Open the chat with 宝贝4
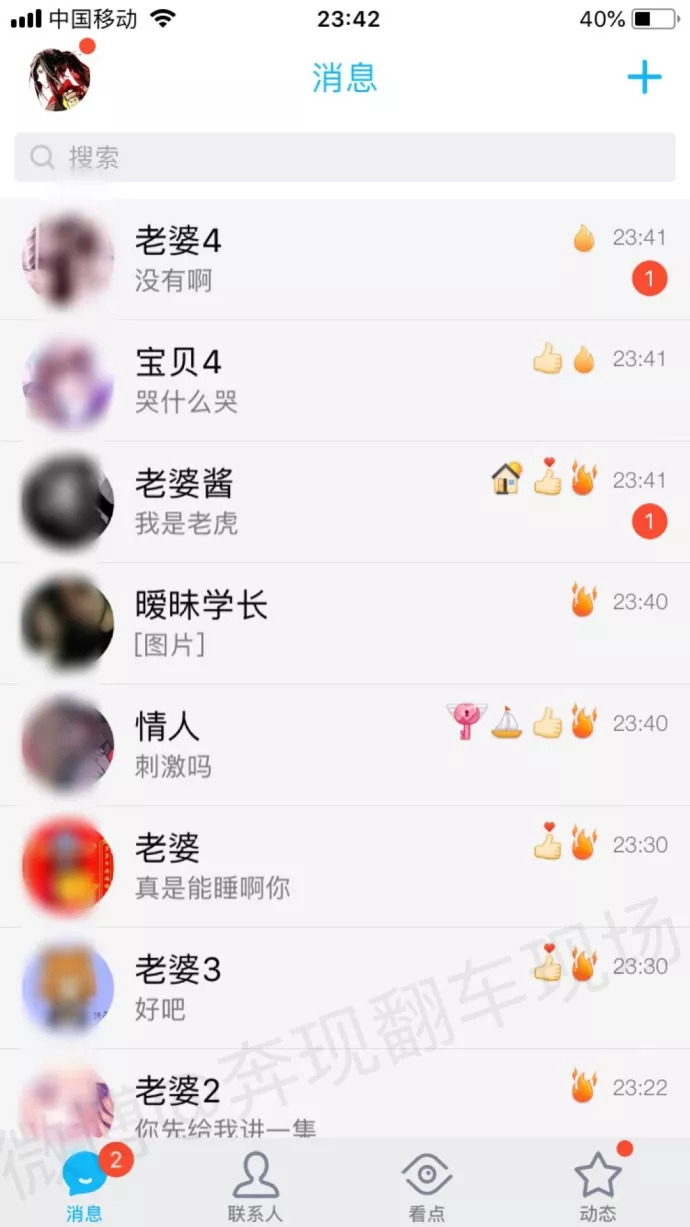690x1227 pixels. click(x=345, y=381)
